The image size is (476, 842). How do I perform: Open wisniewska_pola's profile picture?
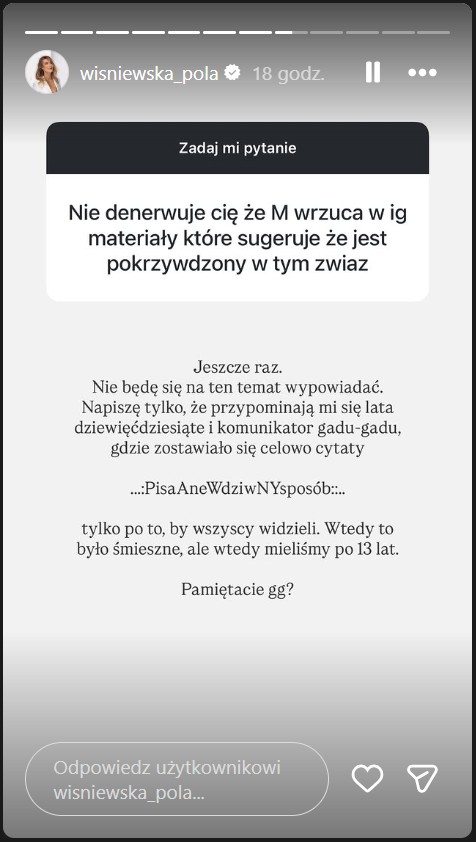tap(47, 72)
